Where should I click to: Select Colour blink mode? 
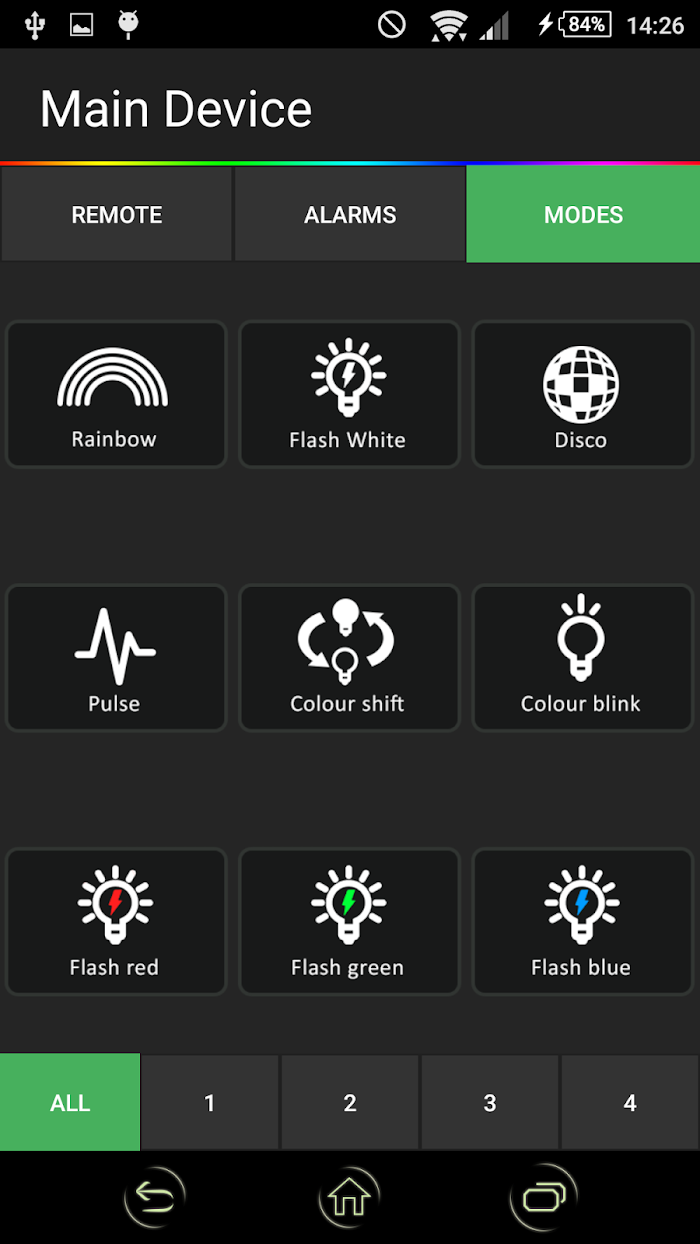(x=582, y=658)
